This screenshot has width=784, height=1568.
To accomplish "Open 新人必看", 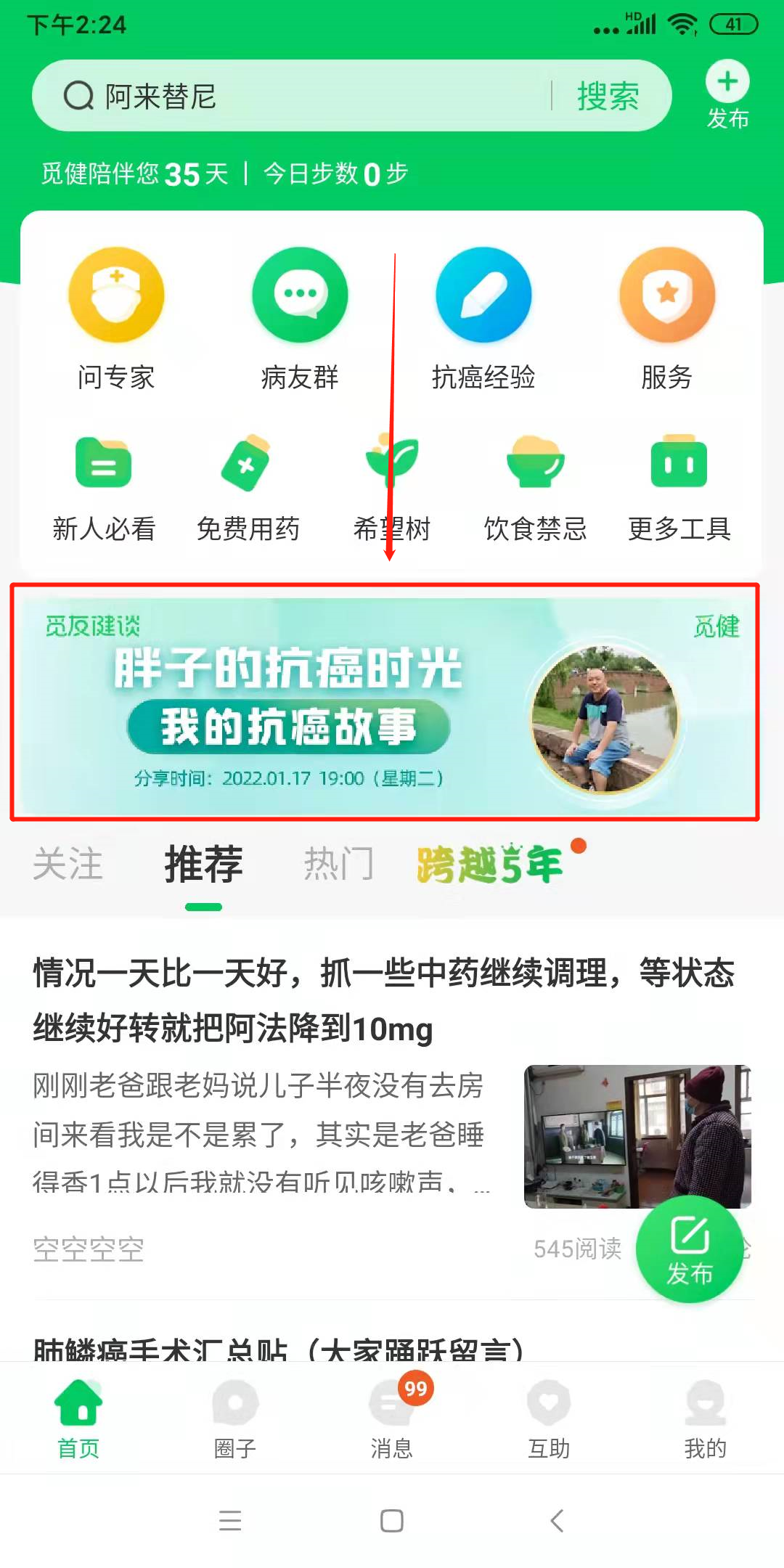I will click(104, 488).
